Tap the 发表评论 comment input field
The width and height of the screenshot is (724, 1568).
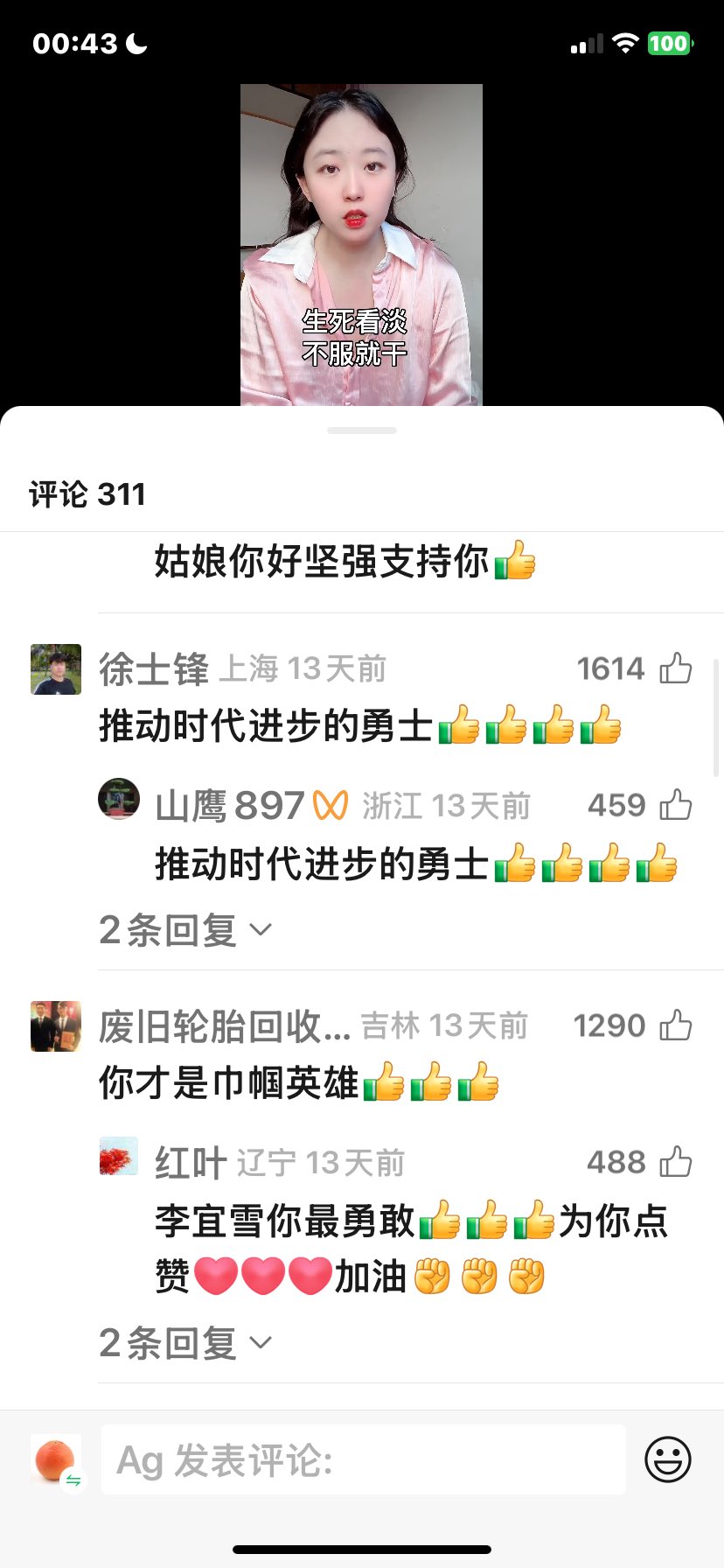[364, 1459]
